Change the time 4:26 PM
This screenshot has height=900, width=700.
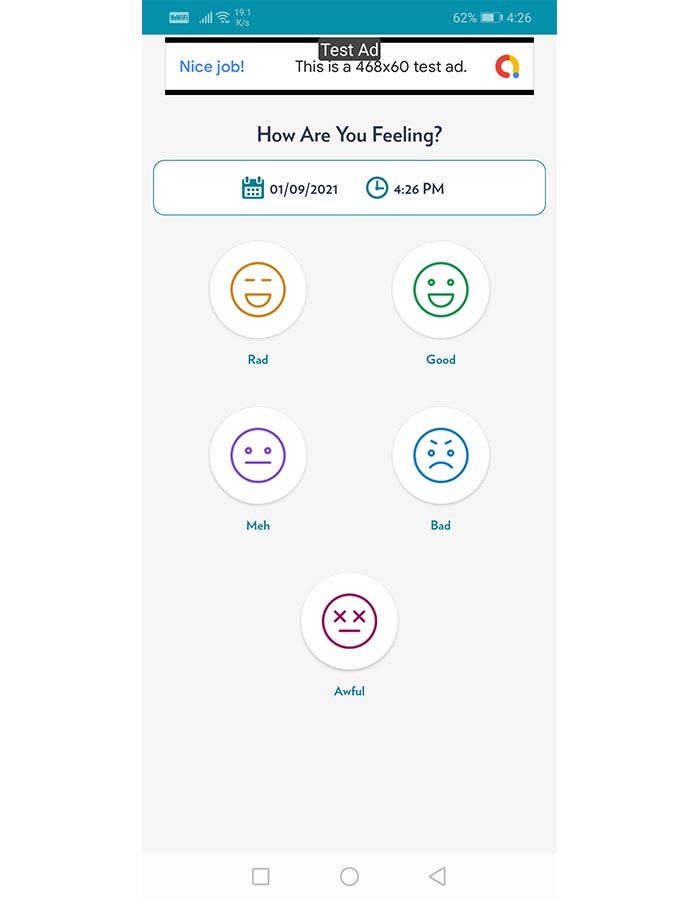[x=405, y=188]
